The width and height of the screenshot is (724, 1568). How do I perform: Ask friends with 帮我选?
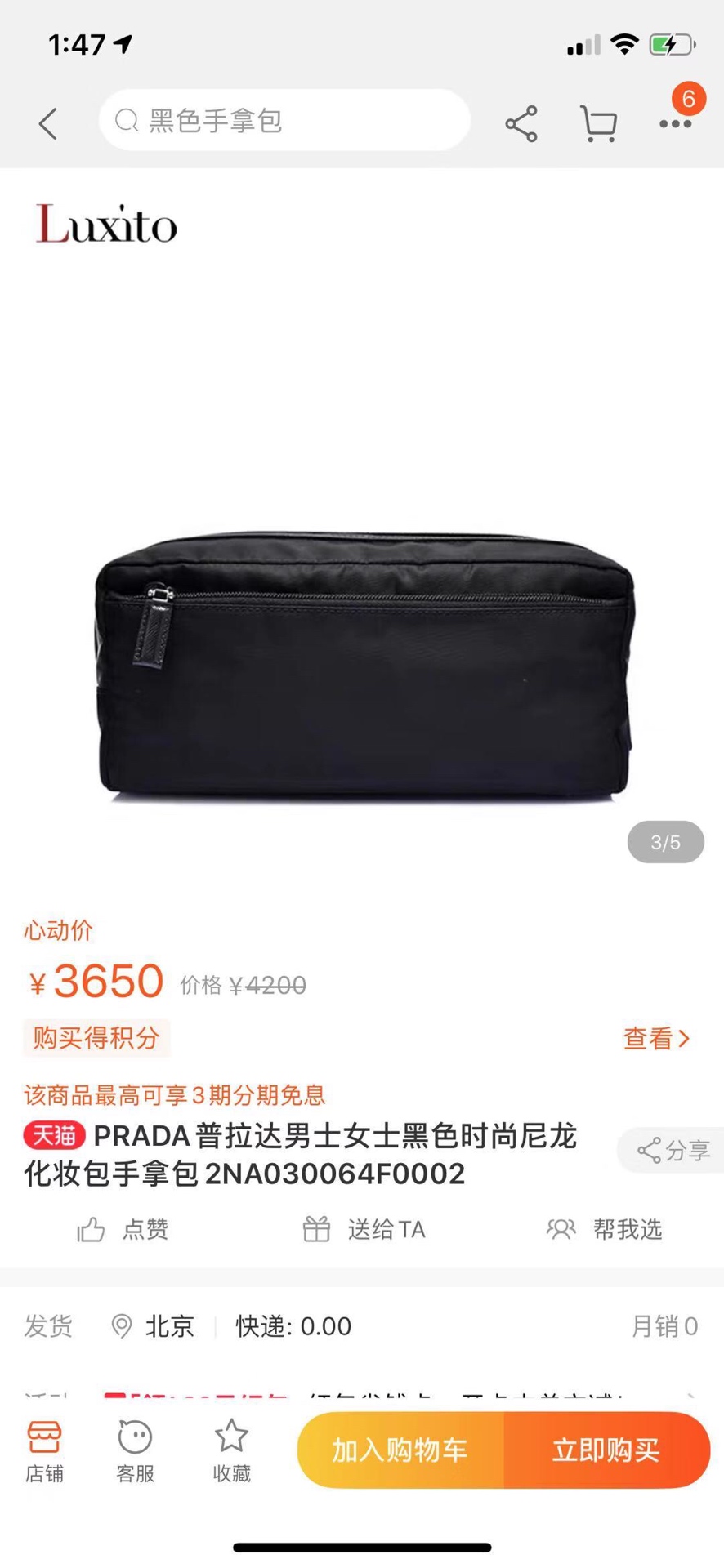[604, 1229]
